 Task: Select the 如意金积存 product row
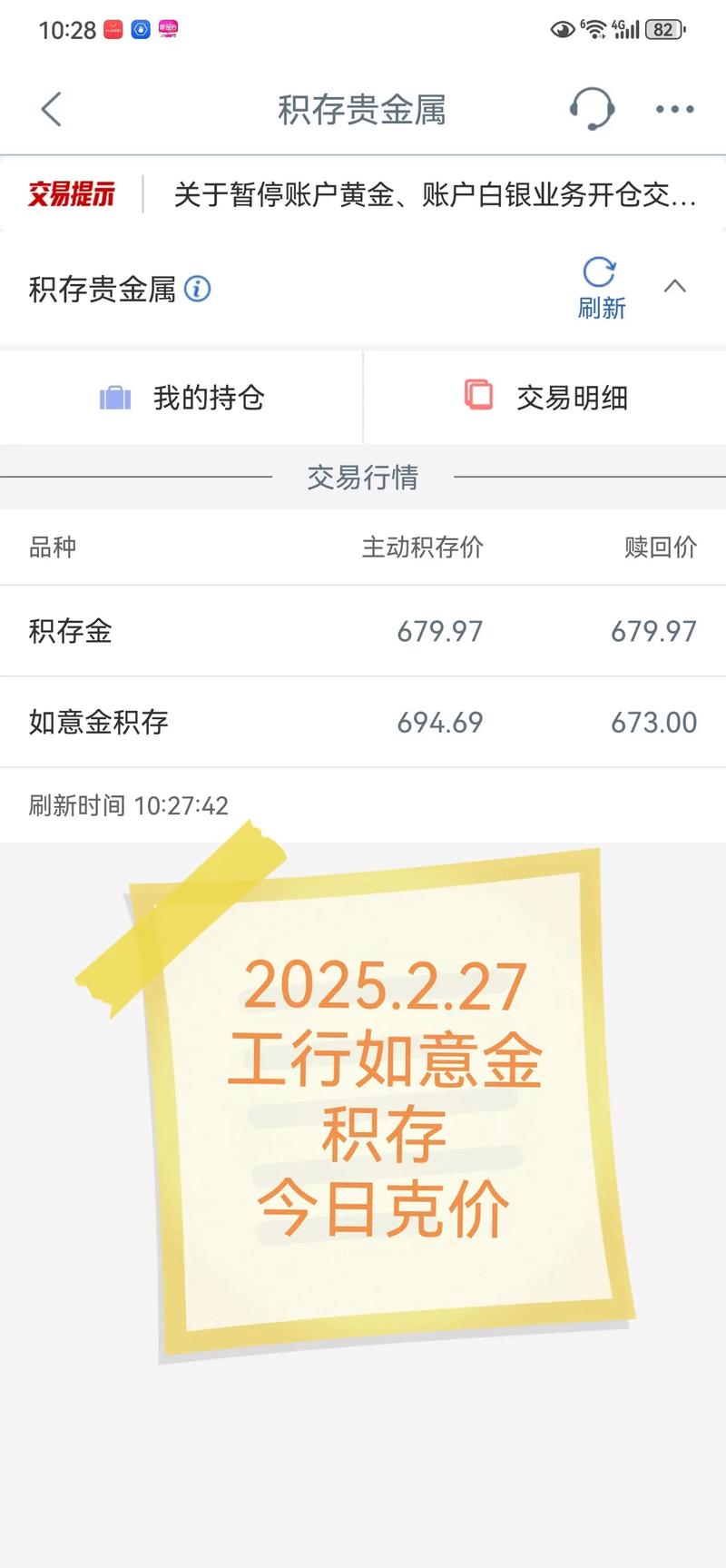point(363,723)
